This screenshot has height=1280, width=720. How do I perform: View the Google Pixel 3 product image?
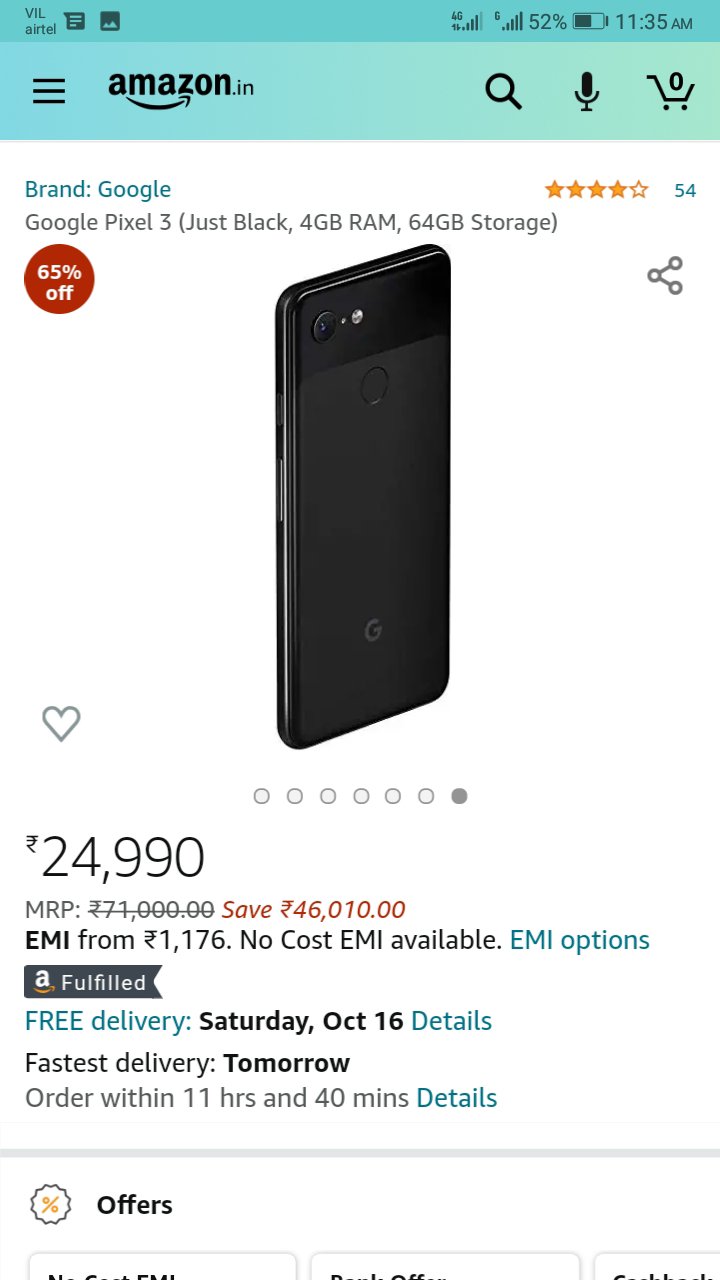364,497
